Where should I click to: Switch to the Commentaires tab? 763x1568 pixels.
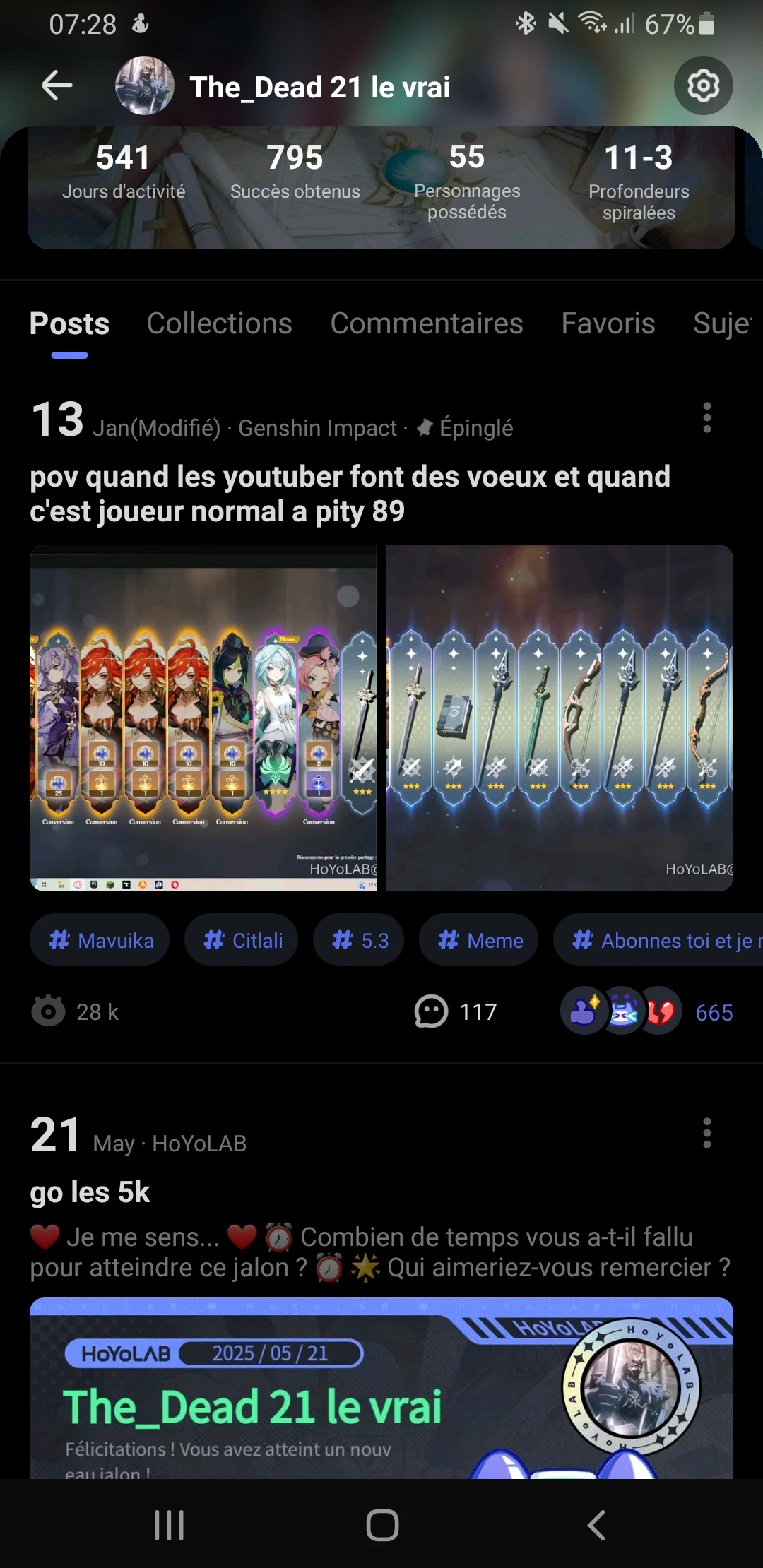coord(426,323)
